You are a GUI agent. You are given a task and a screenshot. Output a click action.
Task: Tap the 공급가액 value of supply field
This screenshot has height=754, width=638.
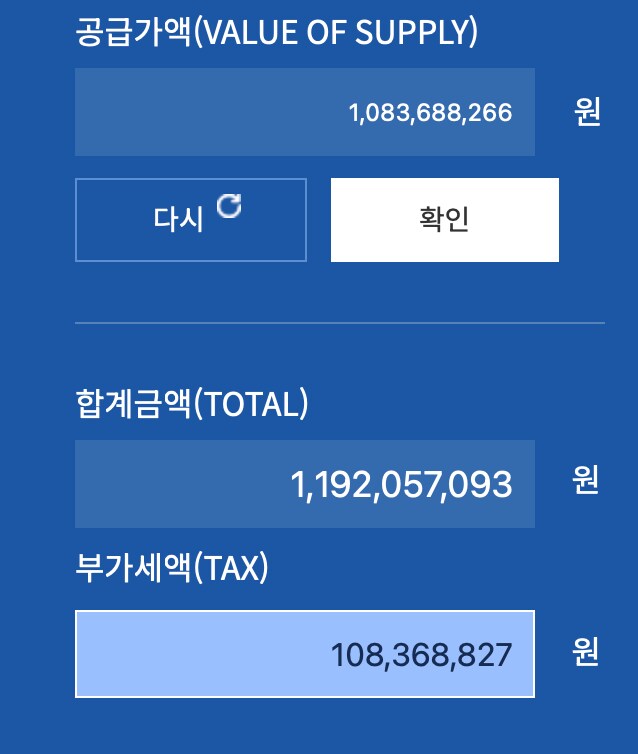click(x=304, y=112)
